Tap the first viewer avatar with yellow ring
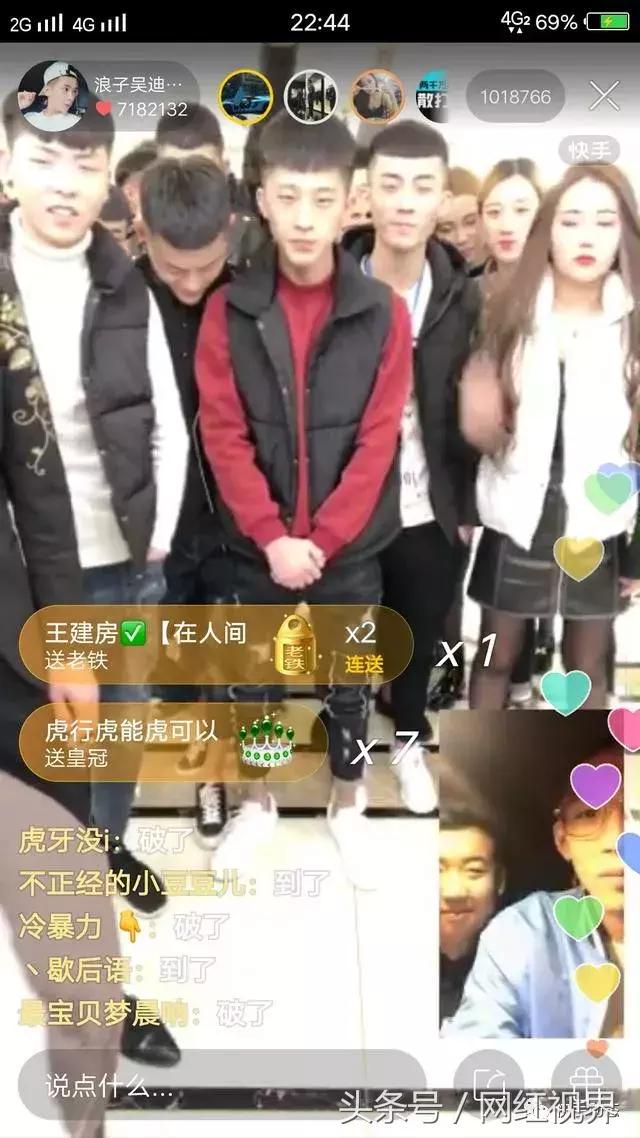This screenshot has width=640, height=1138. click(x=246, y=97)
